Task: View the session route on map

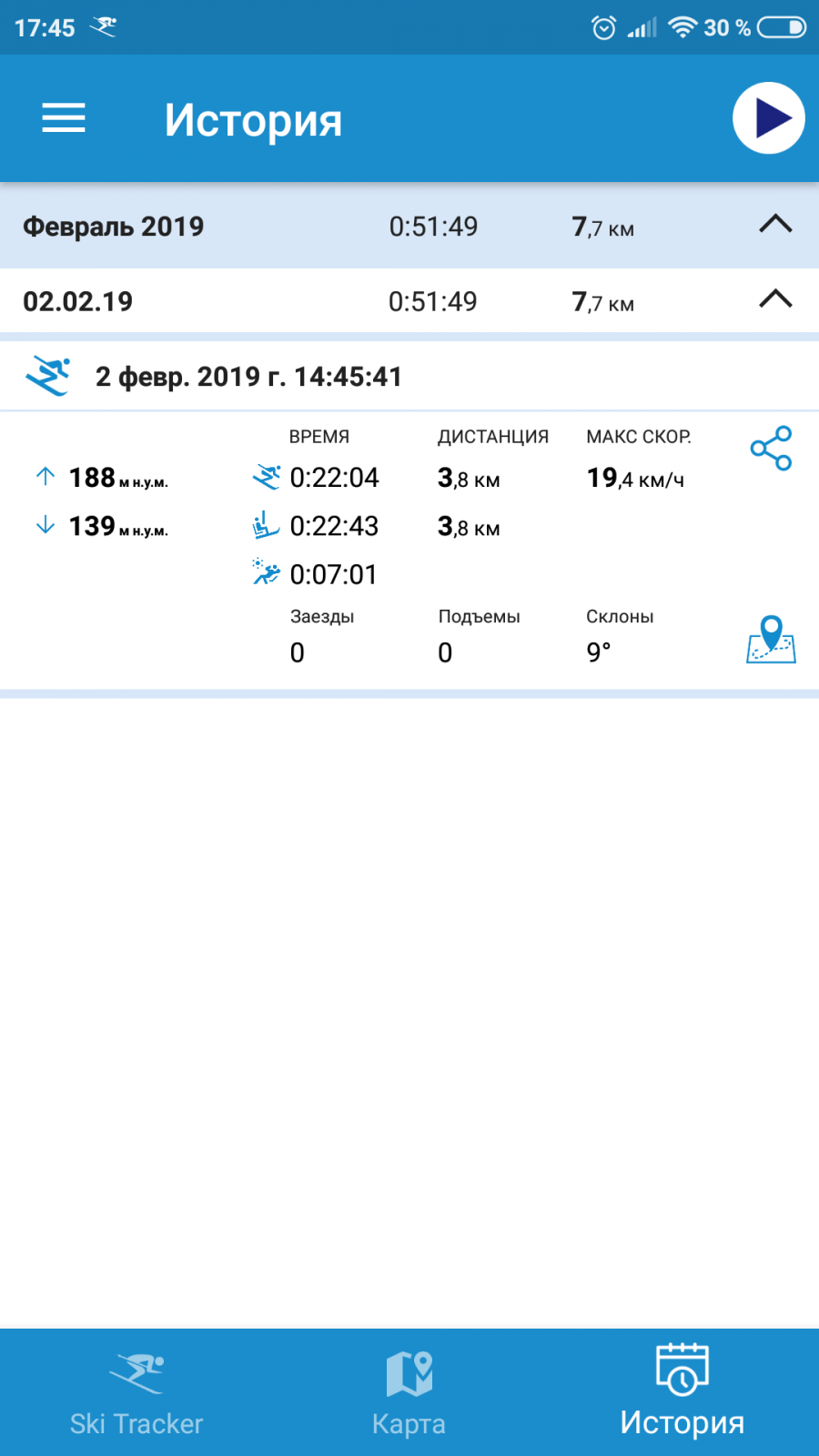Action: coord(771,640)
